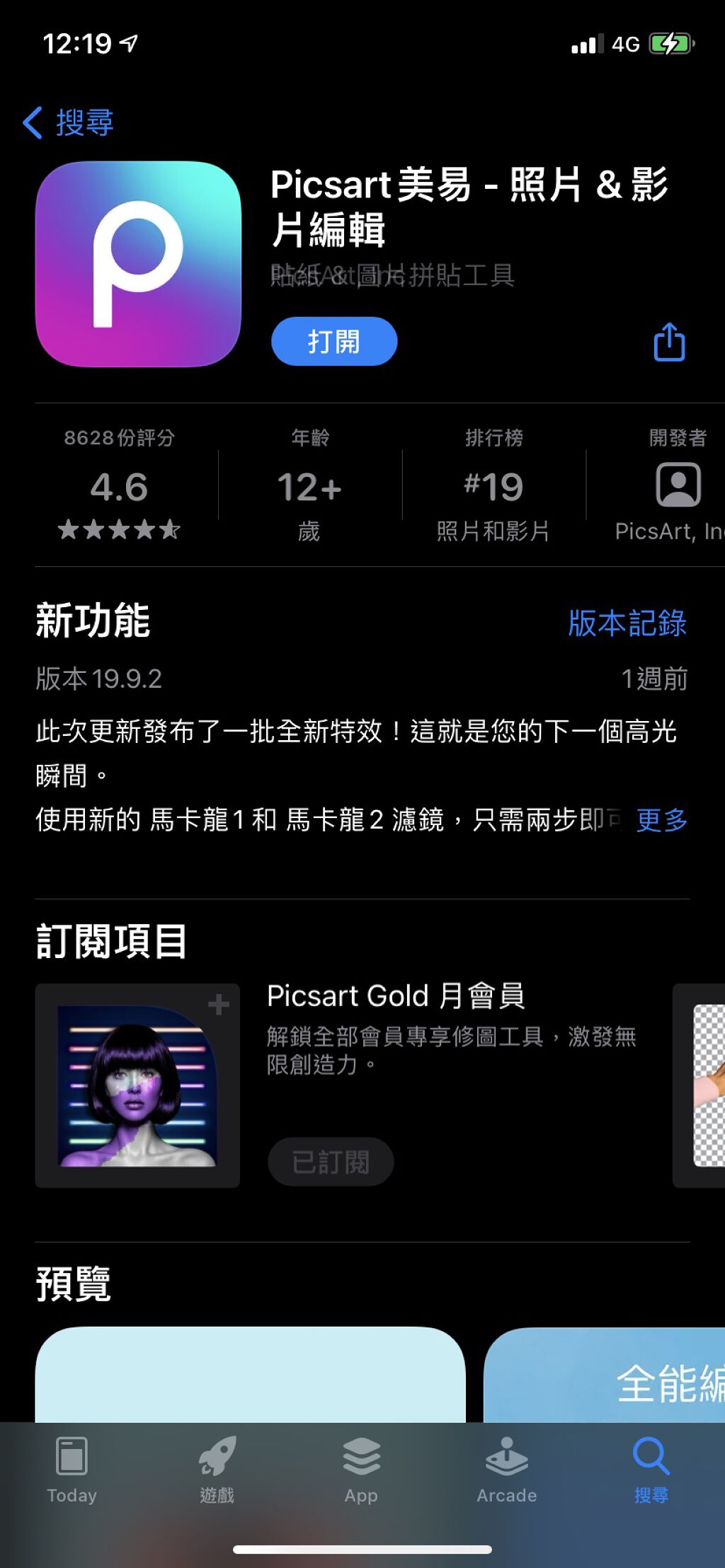
Task: Switch to the Today tab
Action: pos(72,1468)
